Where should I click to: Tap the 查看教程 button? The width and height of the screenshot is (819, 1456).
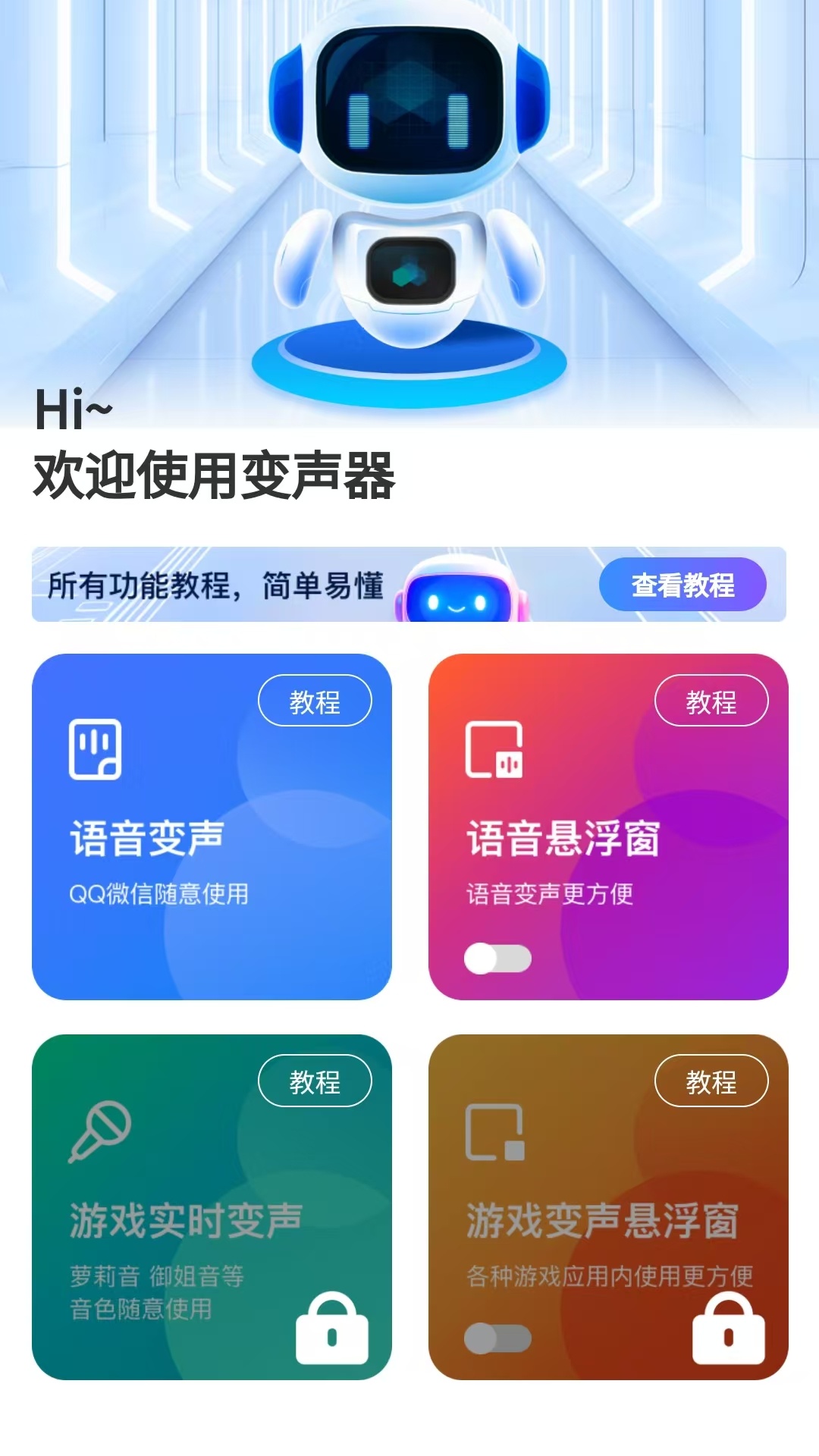pos(682,585)
